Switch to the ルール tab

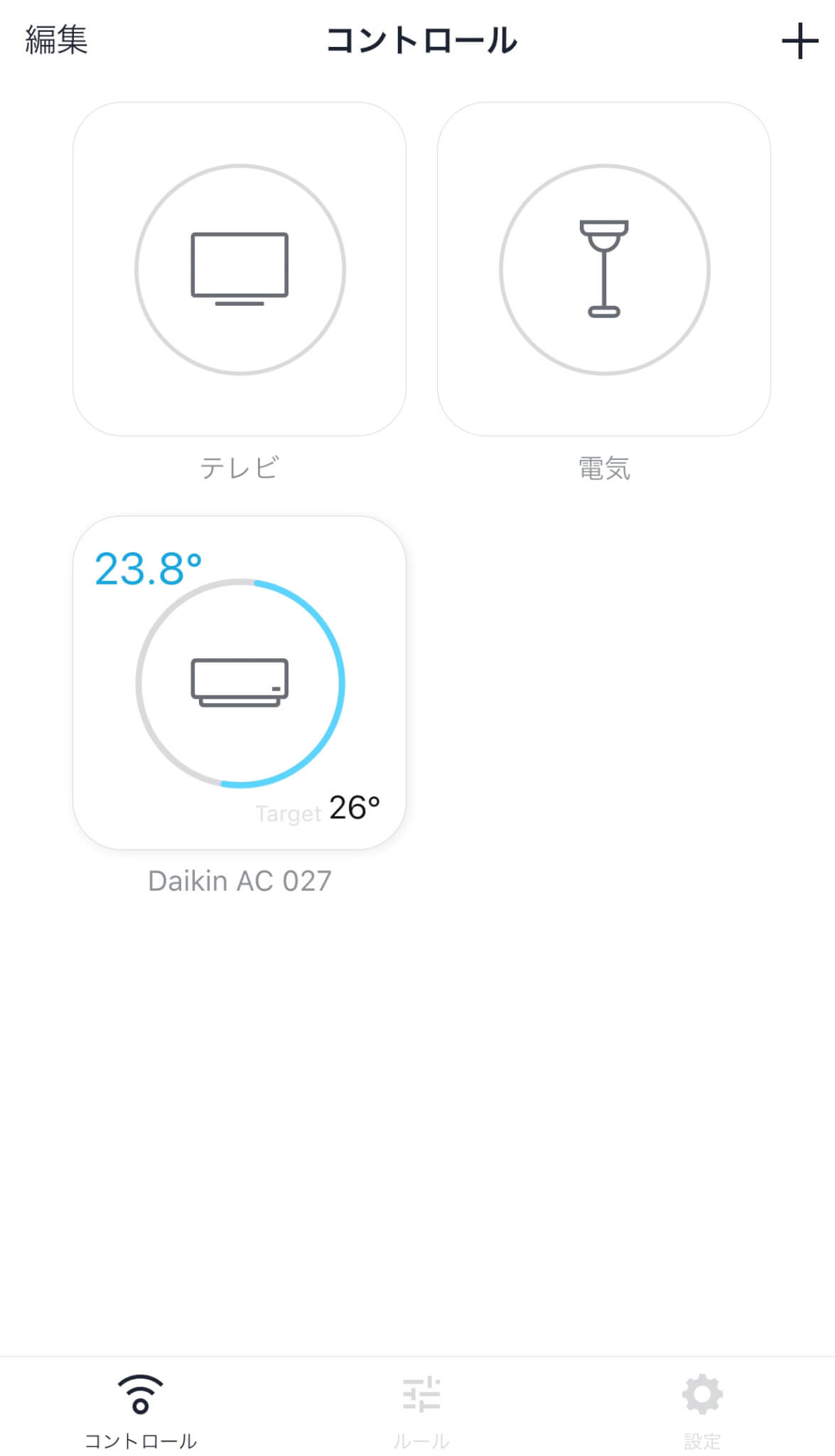coord(421,1412)
